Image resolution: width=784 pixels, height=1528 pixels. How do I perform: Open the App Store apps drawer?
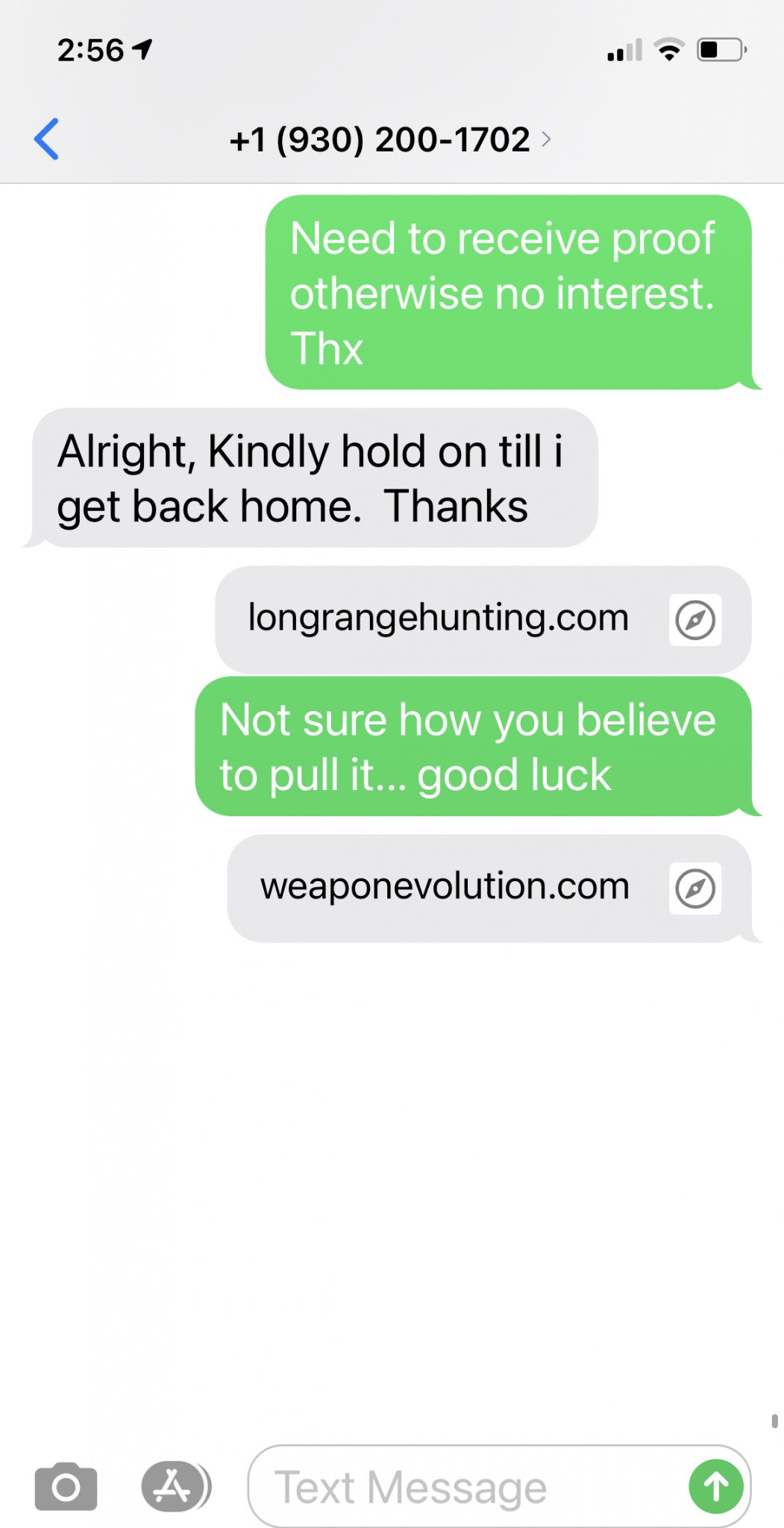tap(176, 1486)
